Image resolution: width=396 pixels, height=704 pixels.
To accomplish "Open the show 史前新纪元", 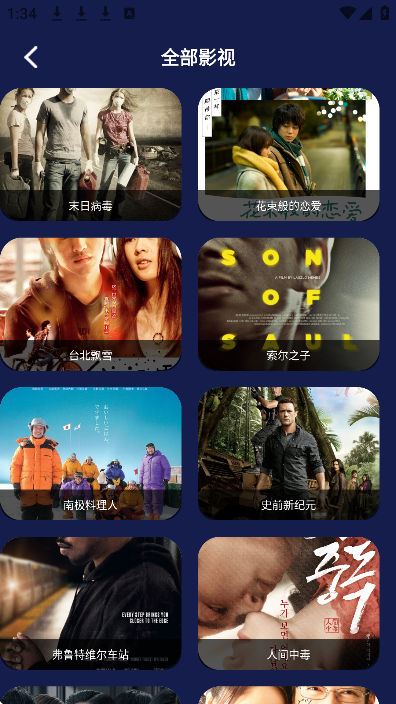I will pos(289,453).
